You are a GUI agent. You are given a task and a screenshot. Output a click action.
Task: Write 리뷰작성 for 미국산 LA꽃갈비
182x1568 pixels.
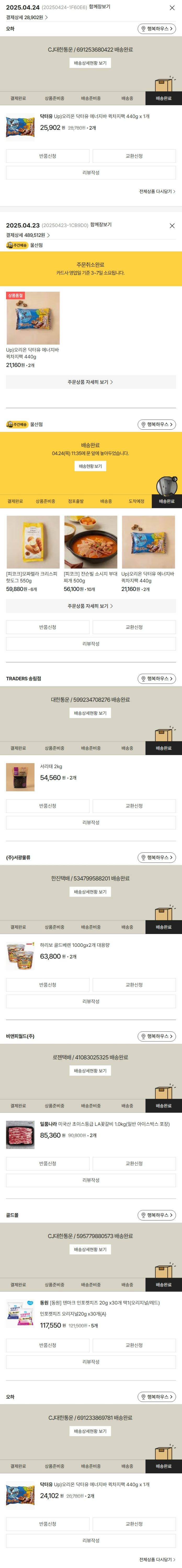91,1180
